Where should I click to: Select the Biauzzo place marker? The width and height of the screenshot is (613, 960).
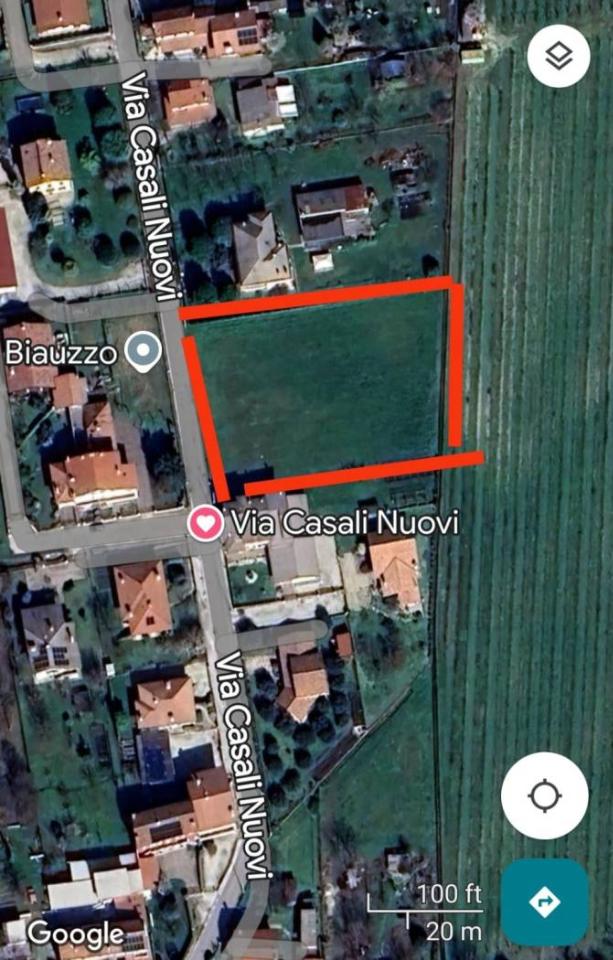tap(146, 351)
